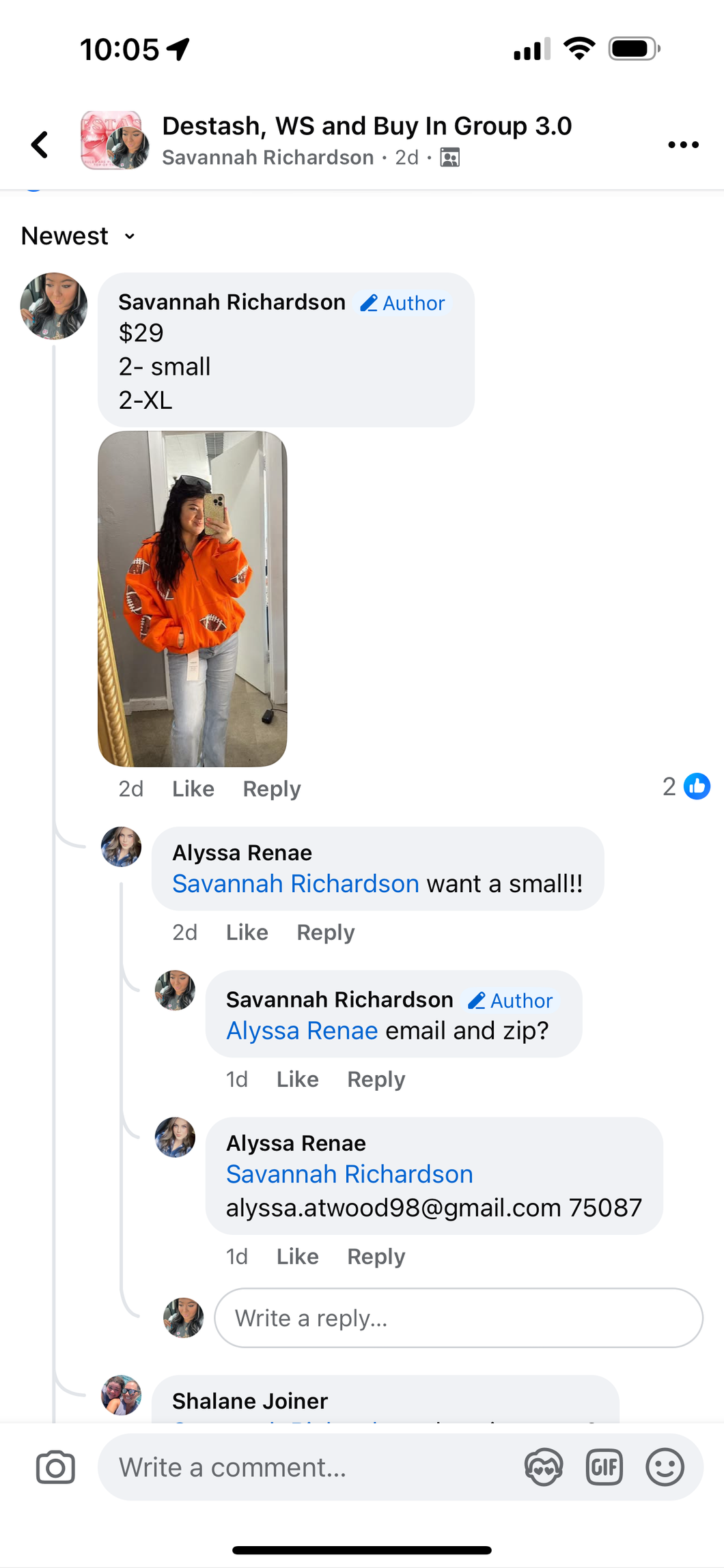Like Savannah's "email and zip?" reply
Viewport: 724px width, 1568px height.
(x=297, y=1079)
